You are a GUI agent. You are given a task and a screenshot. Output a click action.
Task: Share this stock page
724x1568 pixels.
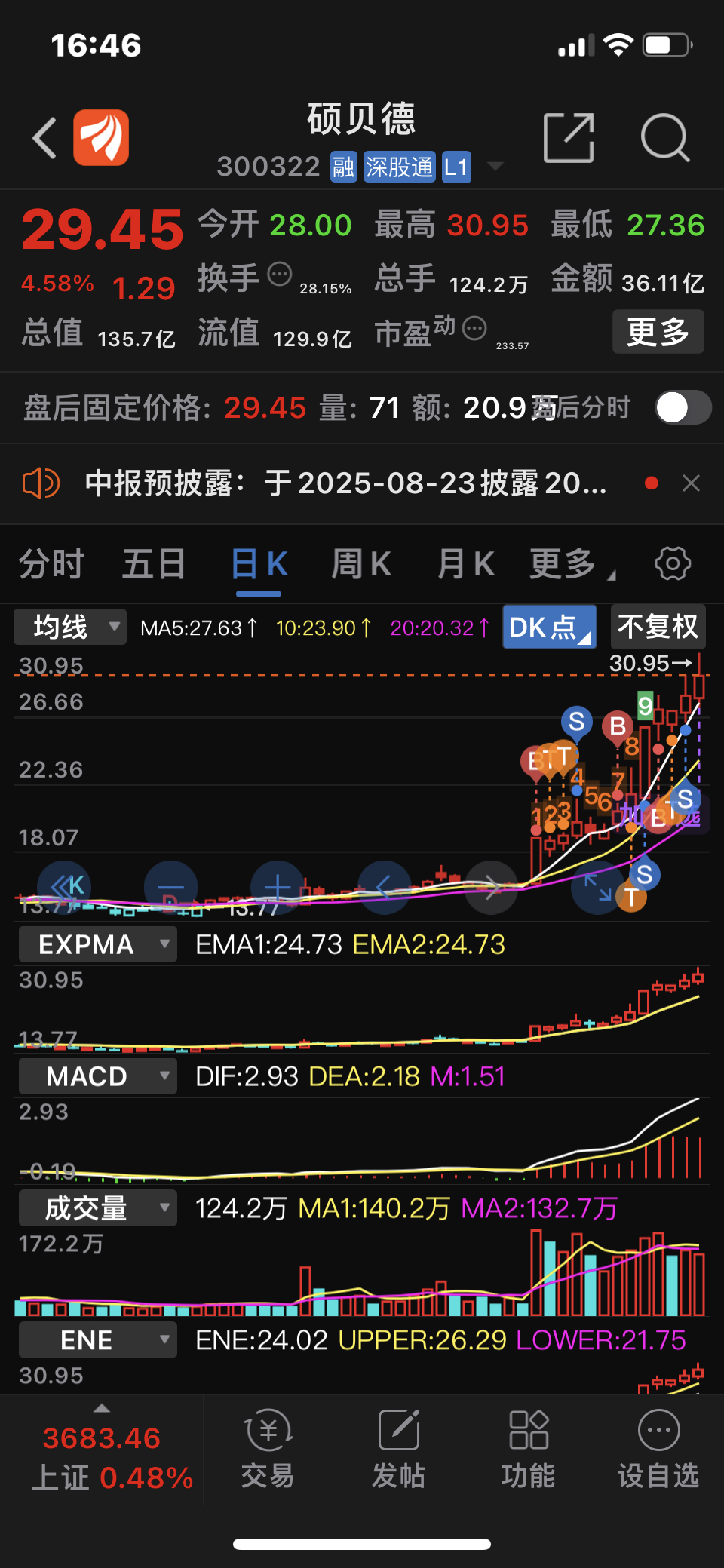click(569, 138)
